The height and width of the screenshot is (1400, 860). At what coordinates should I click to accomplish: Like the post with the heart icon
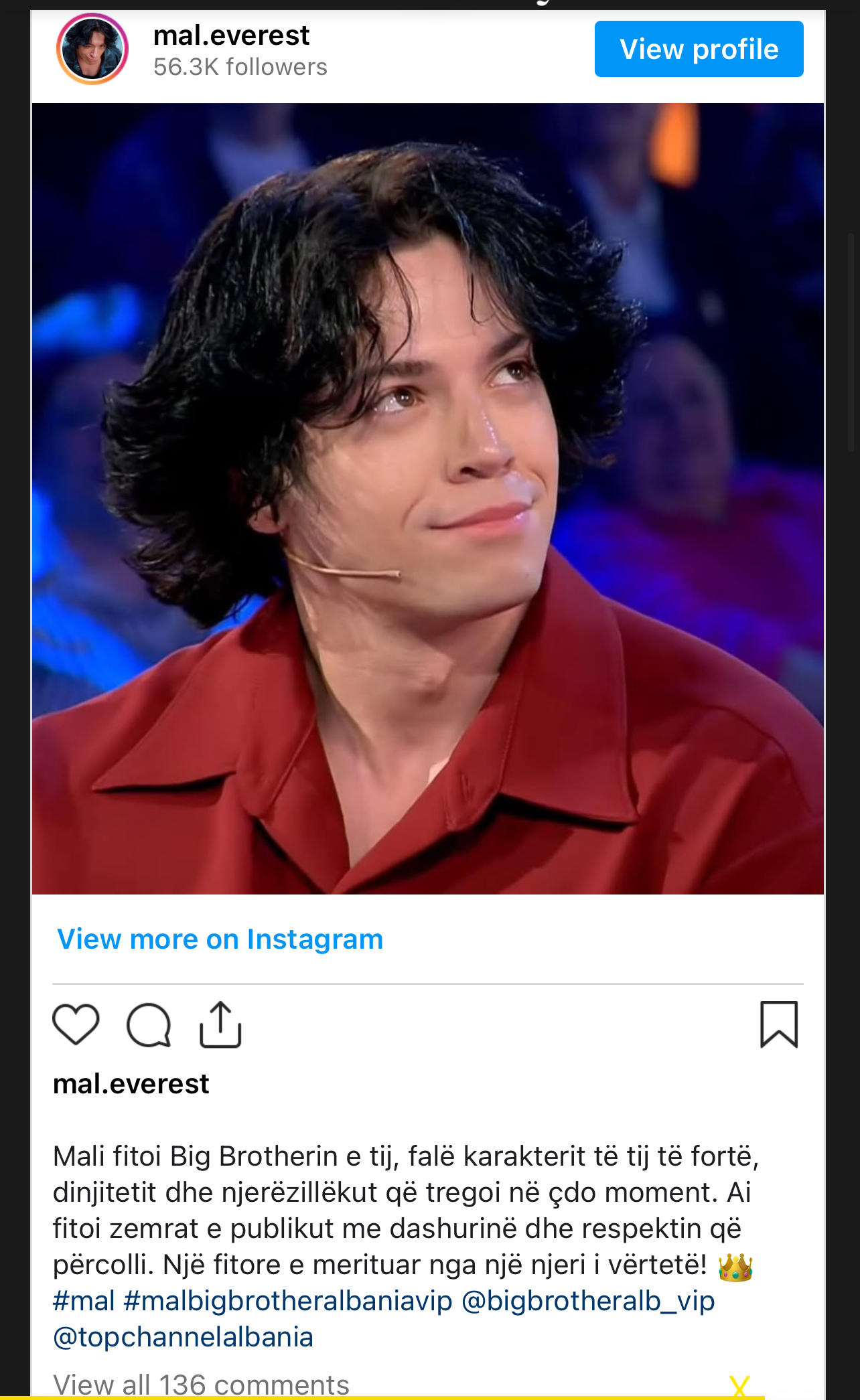coord(76,1024)
